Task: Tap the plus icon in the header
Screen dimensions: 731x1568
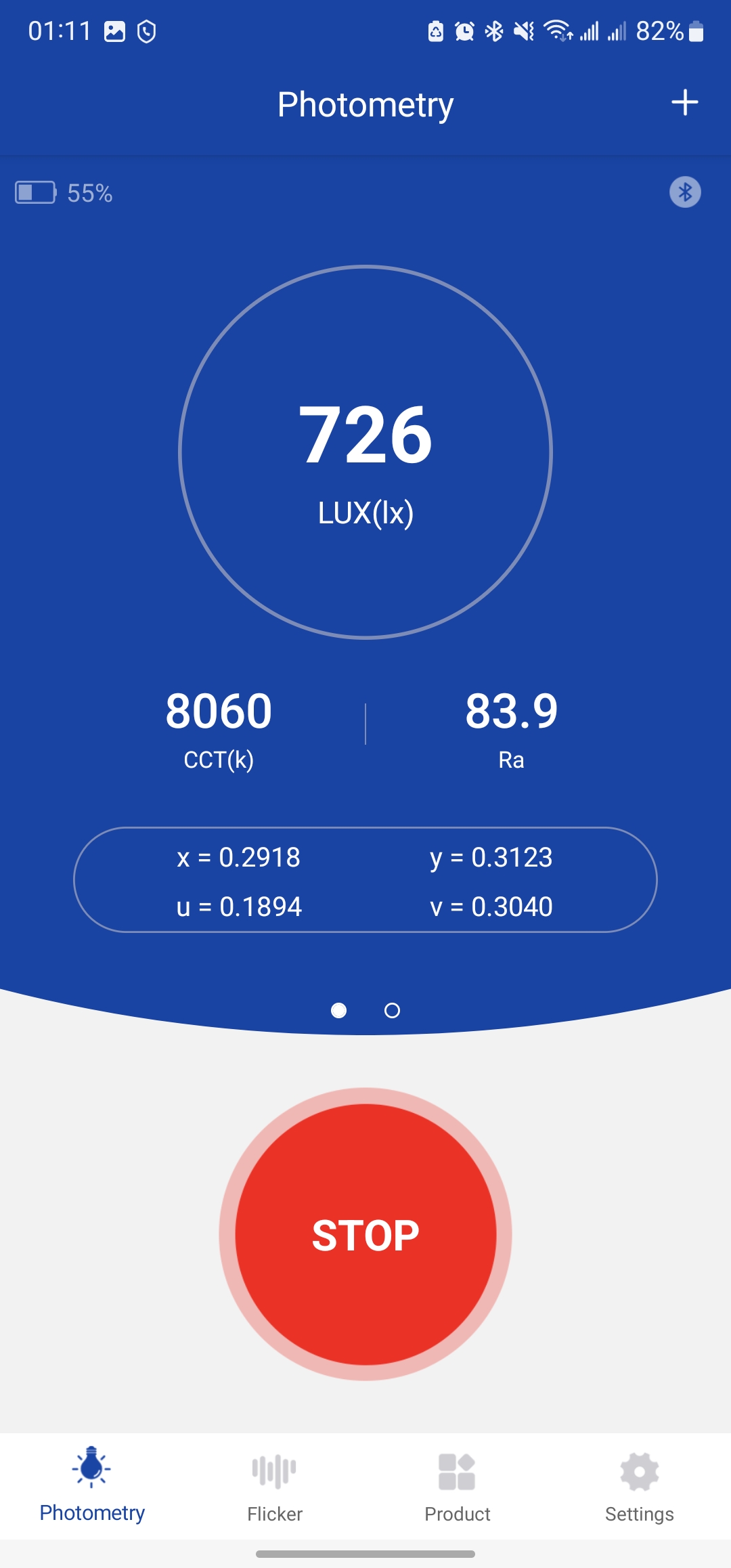Action: point(684,103)
